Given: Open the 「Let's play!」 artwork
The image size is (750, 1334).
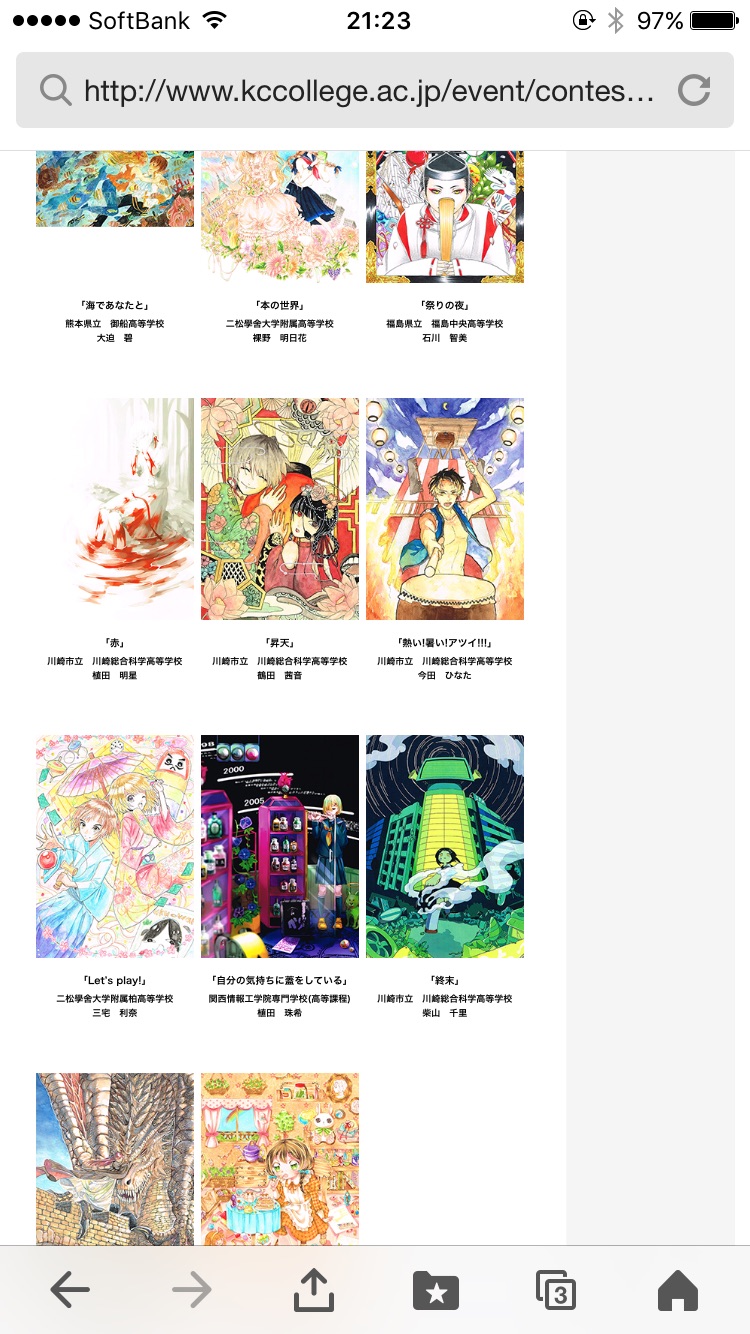Looking at the screenshot, I should pos(115,846).
